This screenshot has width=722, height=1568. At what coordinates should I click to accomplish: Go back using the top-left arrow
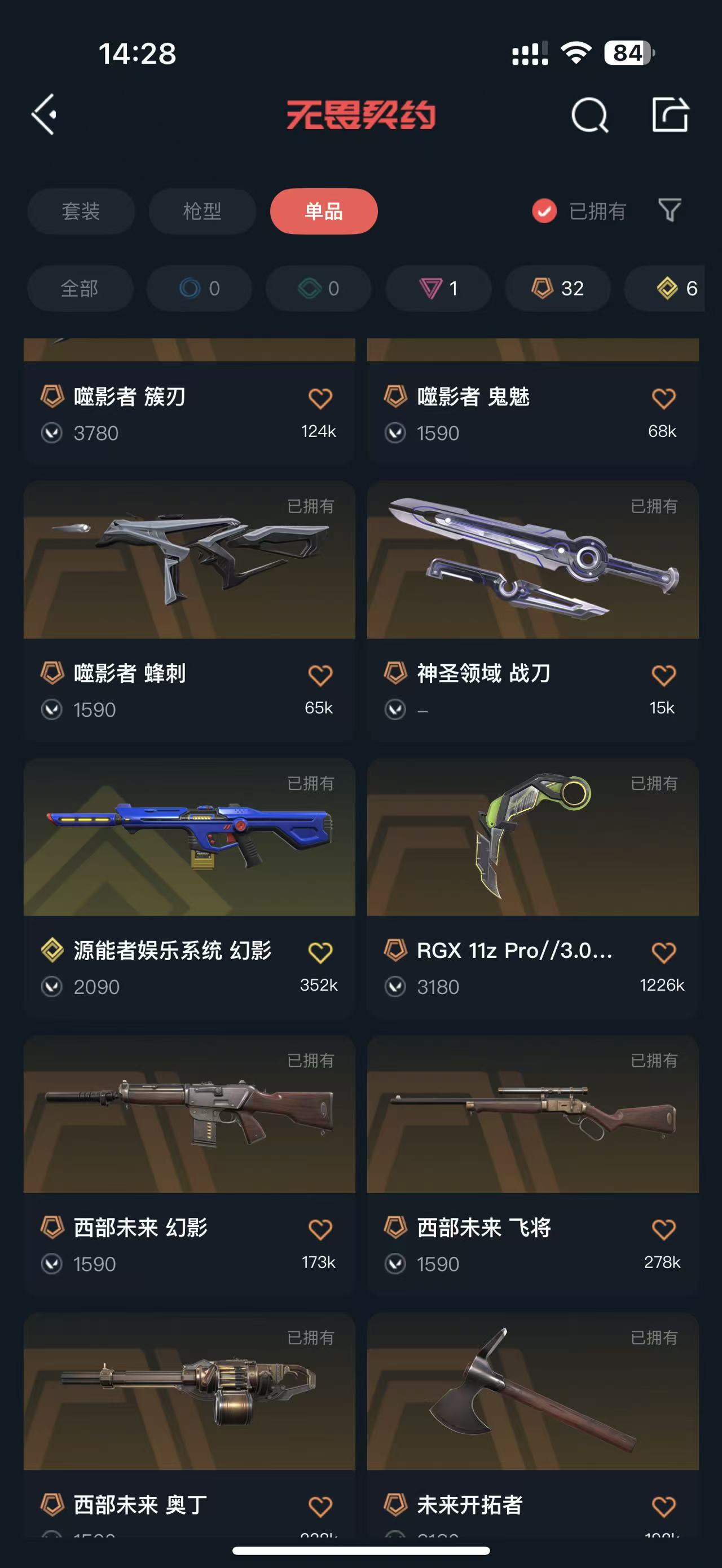pyautogui.click(x=45, y=114)
